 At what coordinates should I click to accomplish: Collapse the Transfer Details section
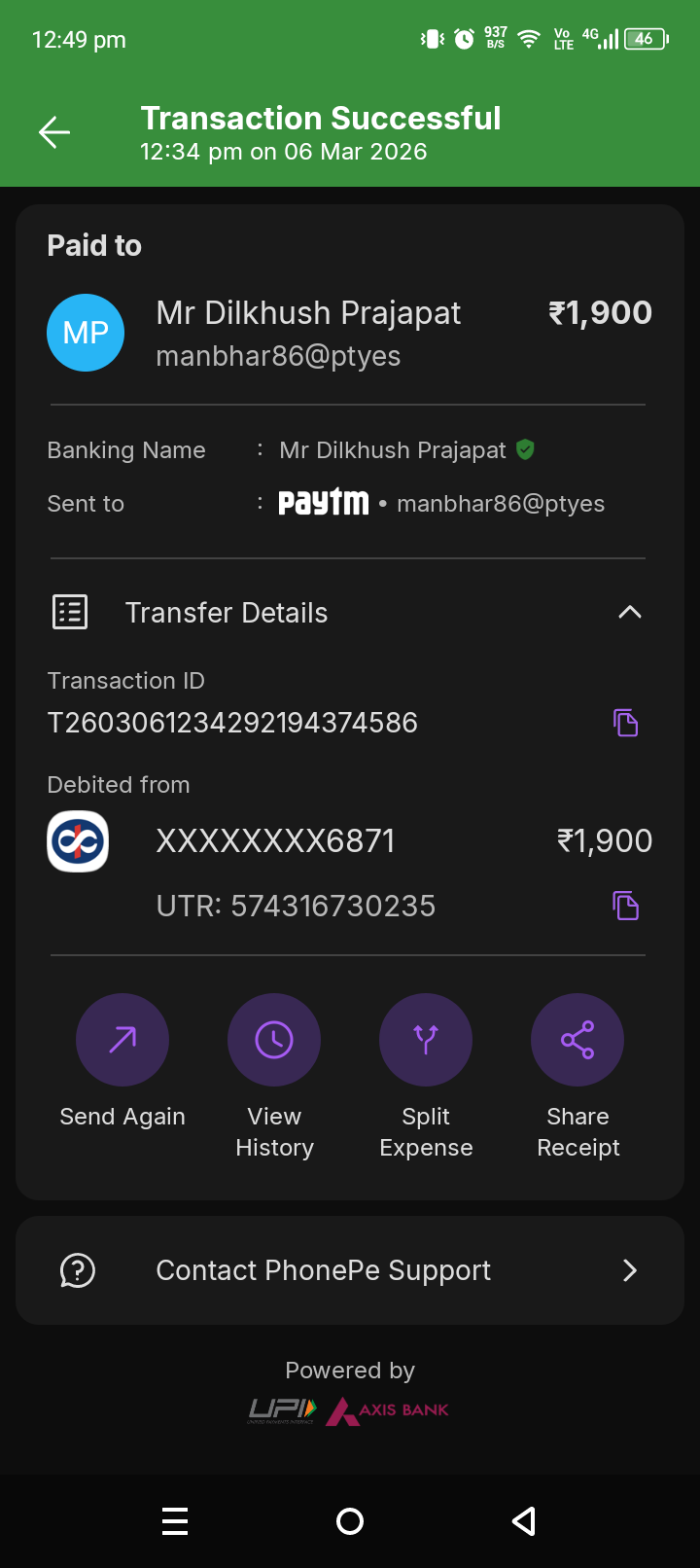pyautogui.click(x=629, y=613)
